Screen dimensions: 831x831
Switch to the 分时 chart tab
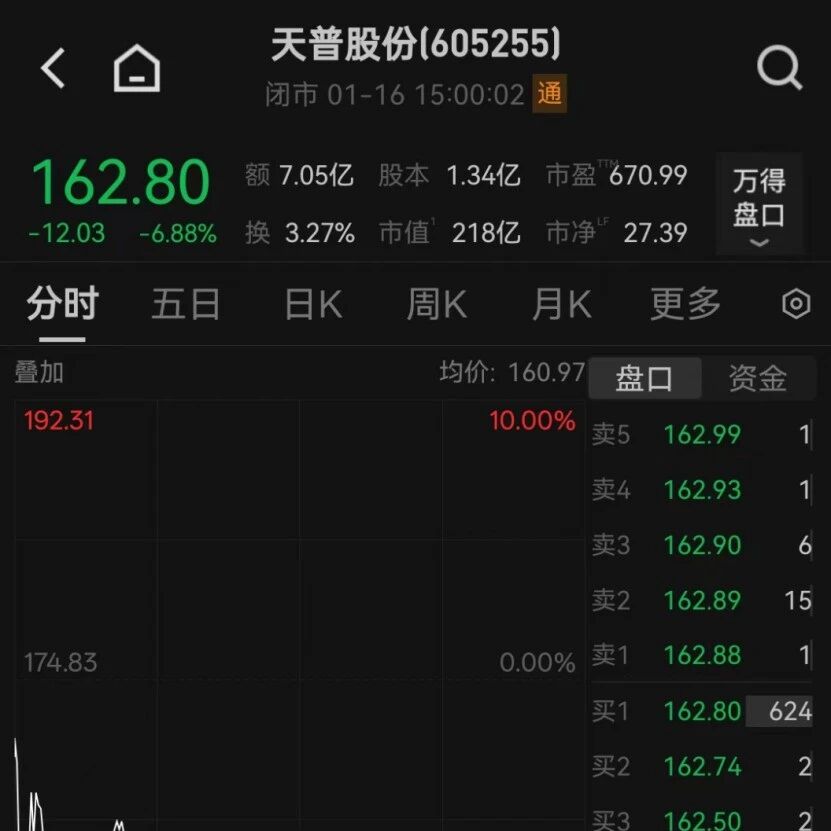point(62,304)
